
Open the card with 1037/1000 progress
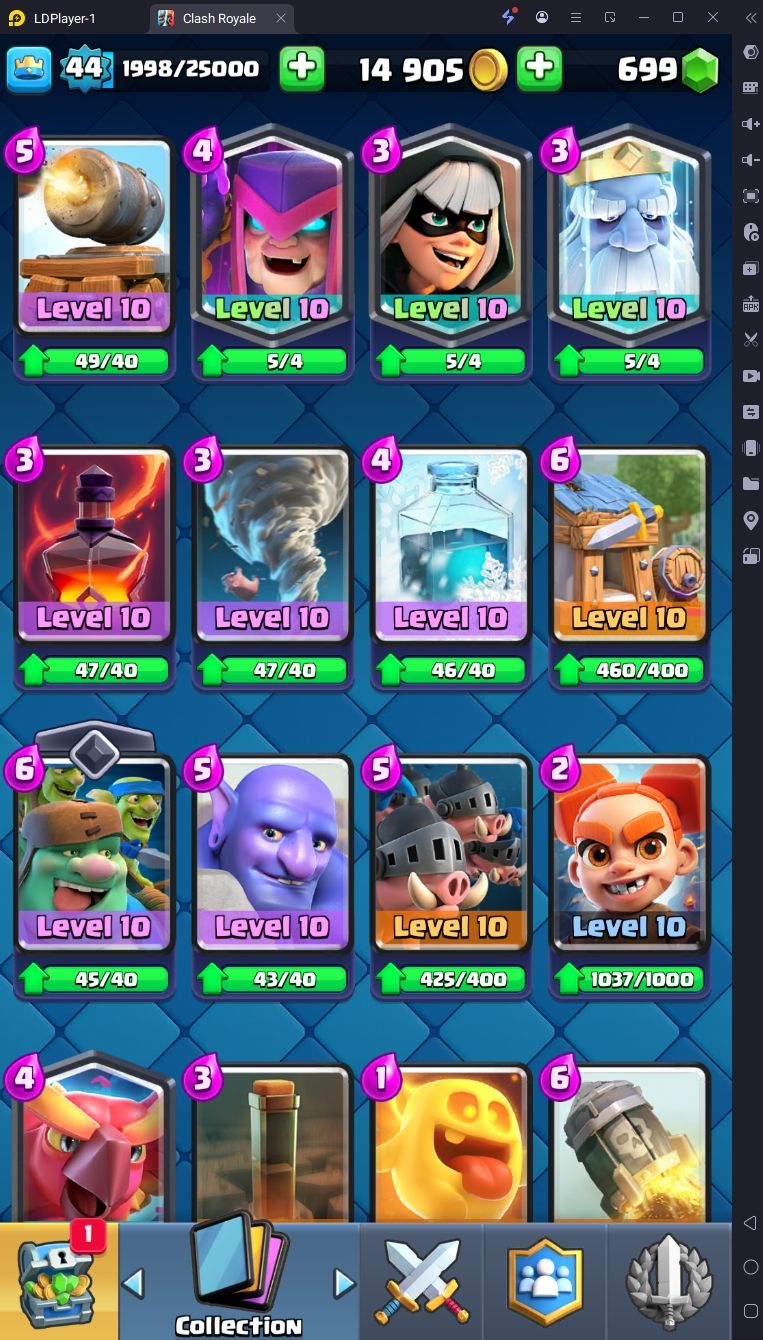click(x=629, y=875)
